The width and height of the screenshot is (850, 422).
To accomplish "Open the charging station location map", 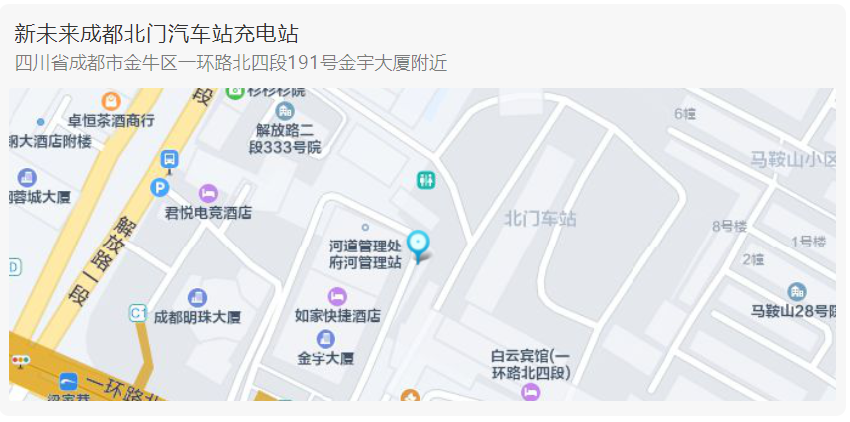I will point(422,244).
